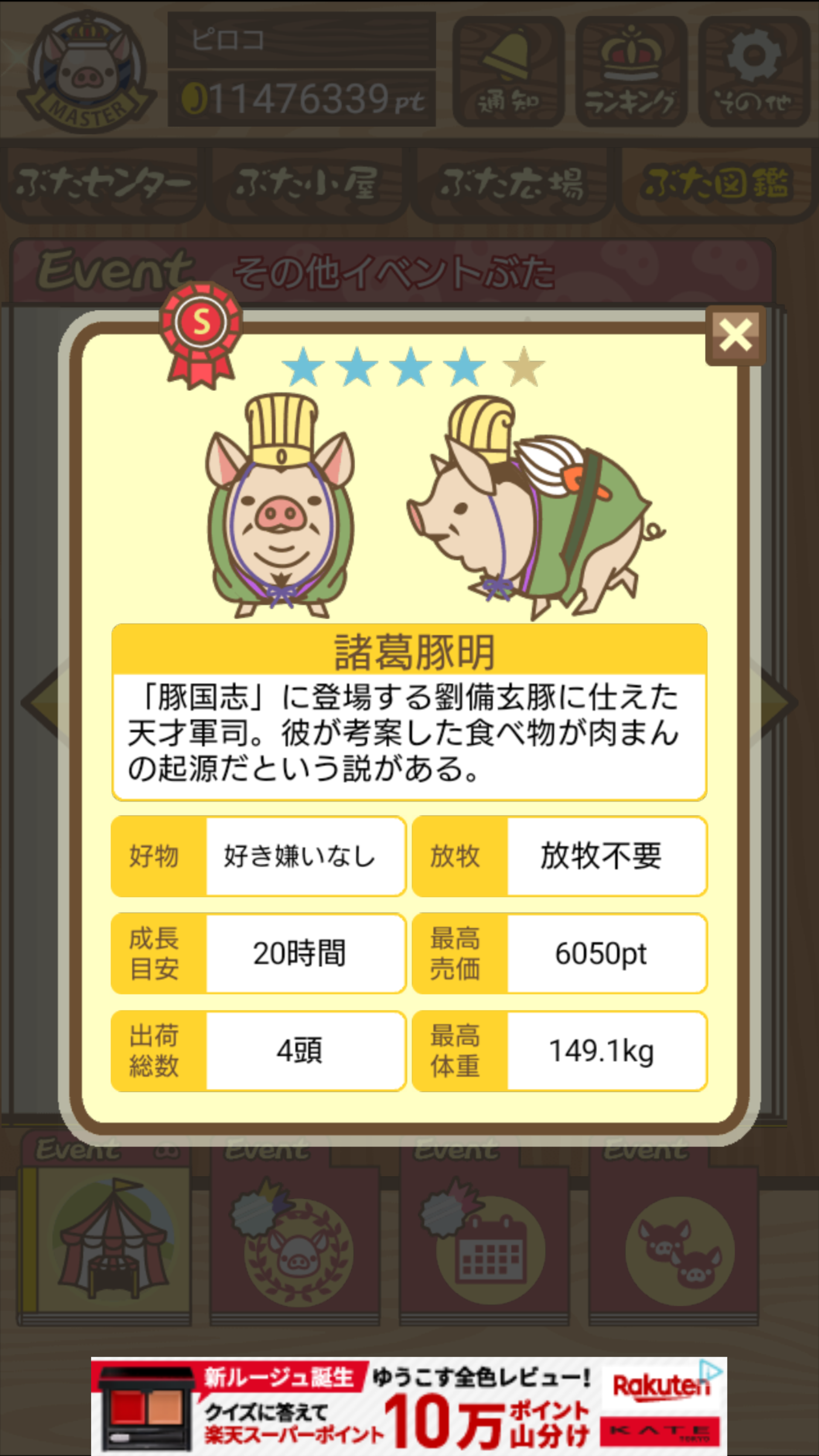Screen dimensions: 819x1456
Task: Open その他 settings gear
Action: [753, 72]
